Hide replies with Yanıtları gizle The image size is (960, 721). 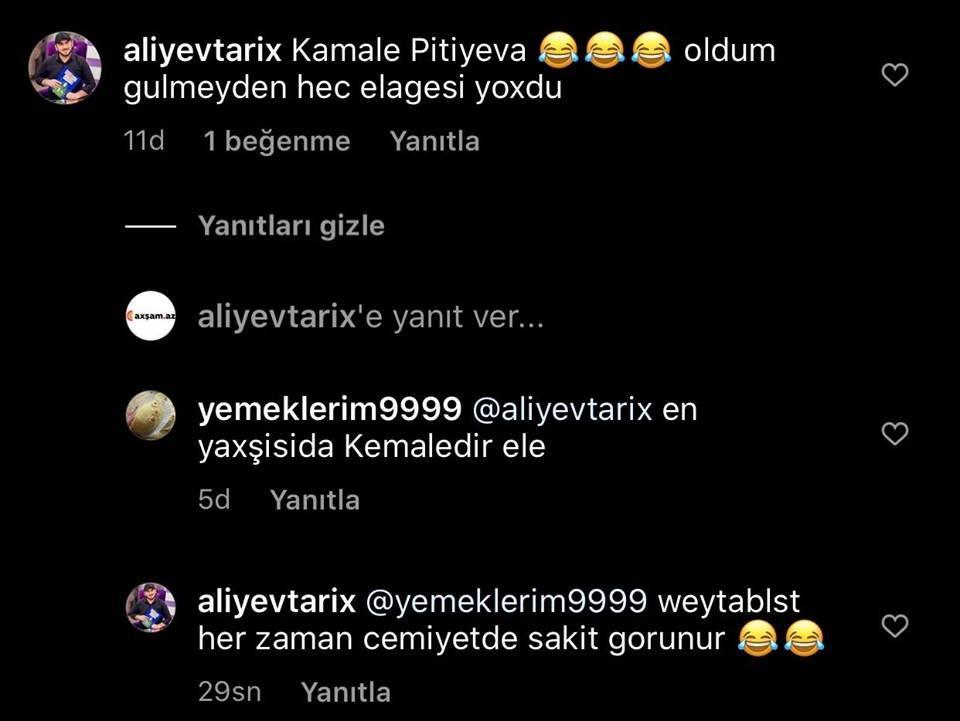(291, 226)
